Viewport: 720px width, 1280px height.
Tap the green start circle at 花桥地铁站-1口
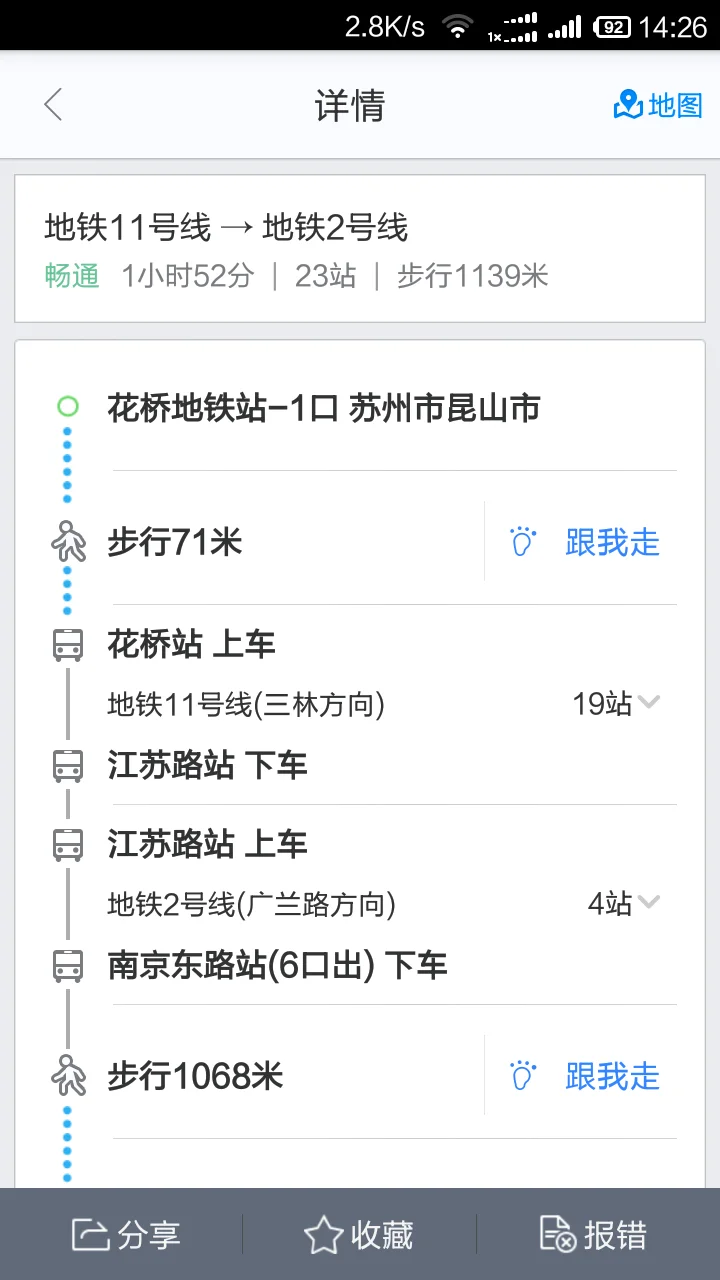point(67,408)
